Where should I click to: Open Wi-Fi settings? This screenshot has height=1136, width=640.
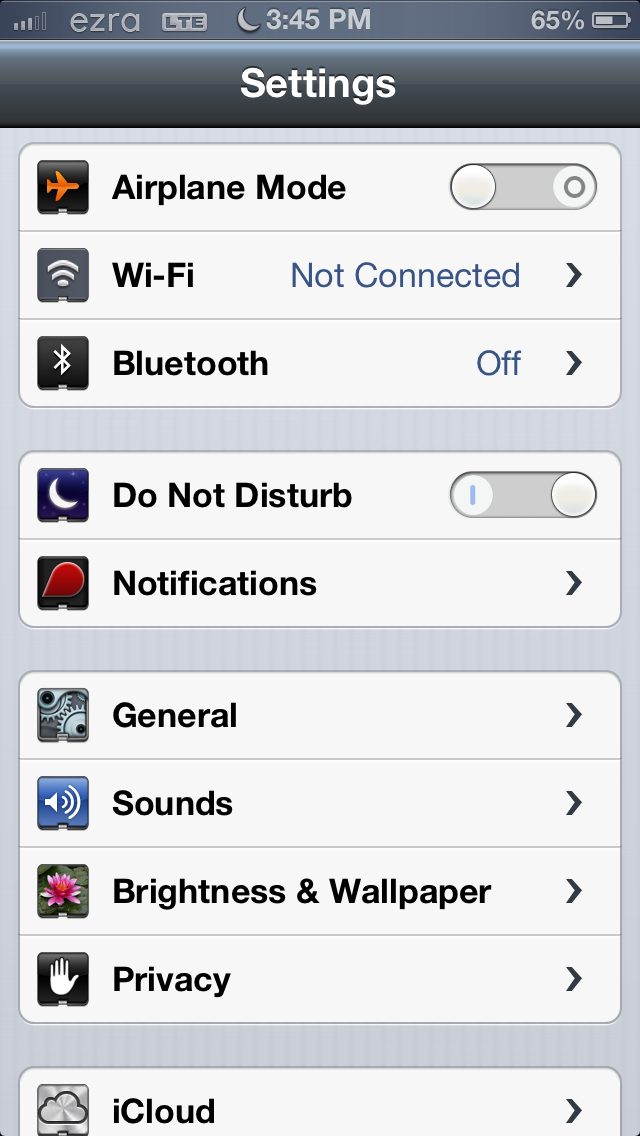pos(320,275)
